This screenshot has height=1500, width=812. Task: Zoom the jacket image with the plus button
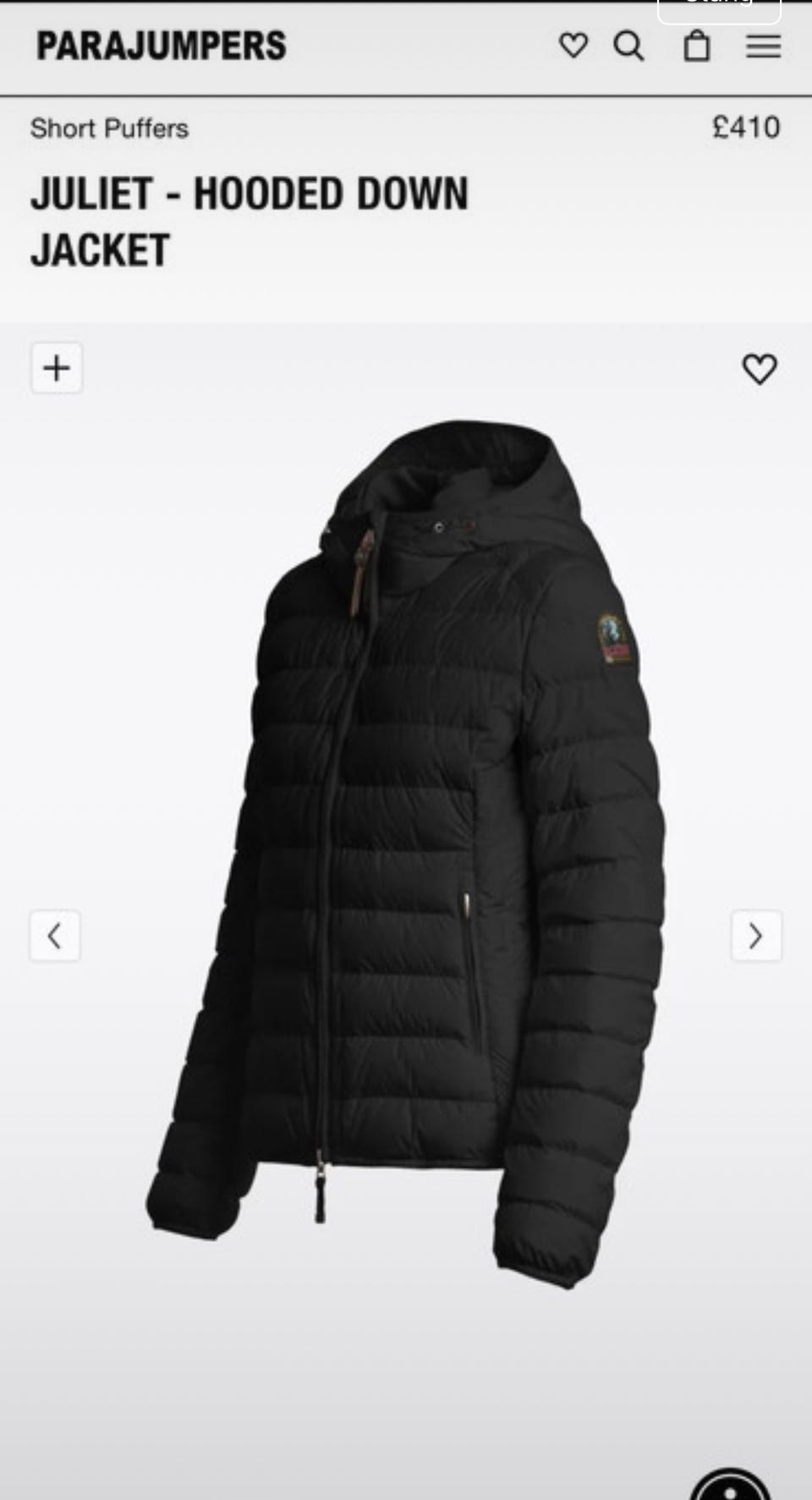(x=57, y=368)
